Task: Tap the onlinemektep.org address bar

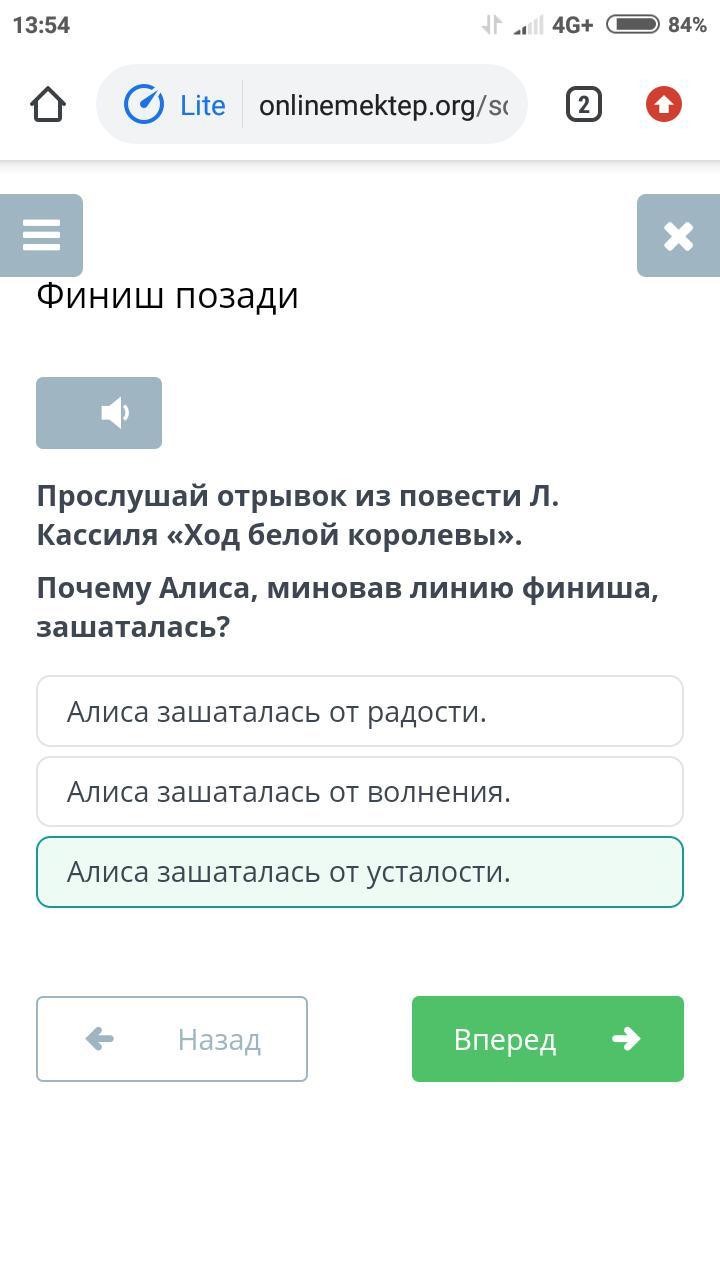Action: [x=383, y=105]
